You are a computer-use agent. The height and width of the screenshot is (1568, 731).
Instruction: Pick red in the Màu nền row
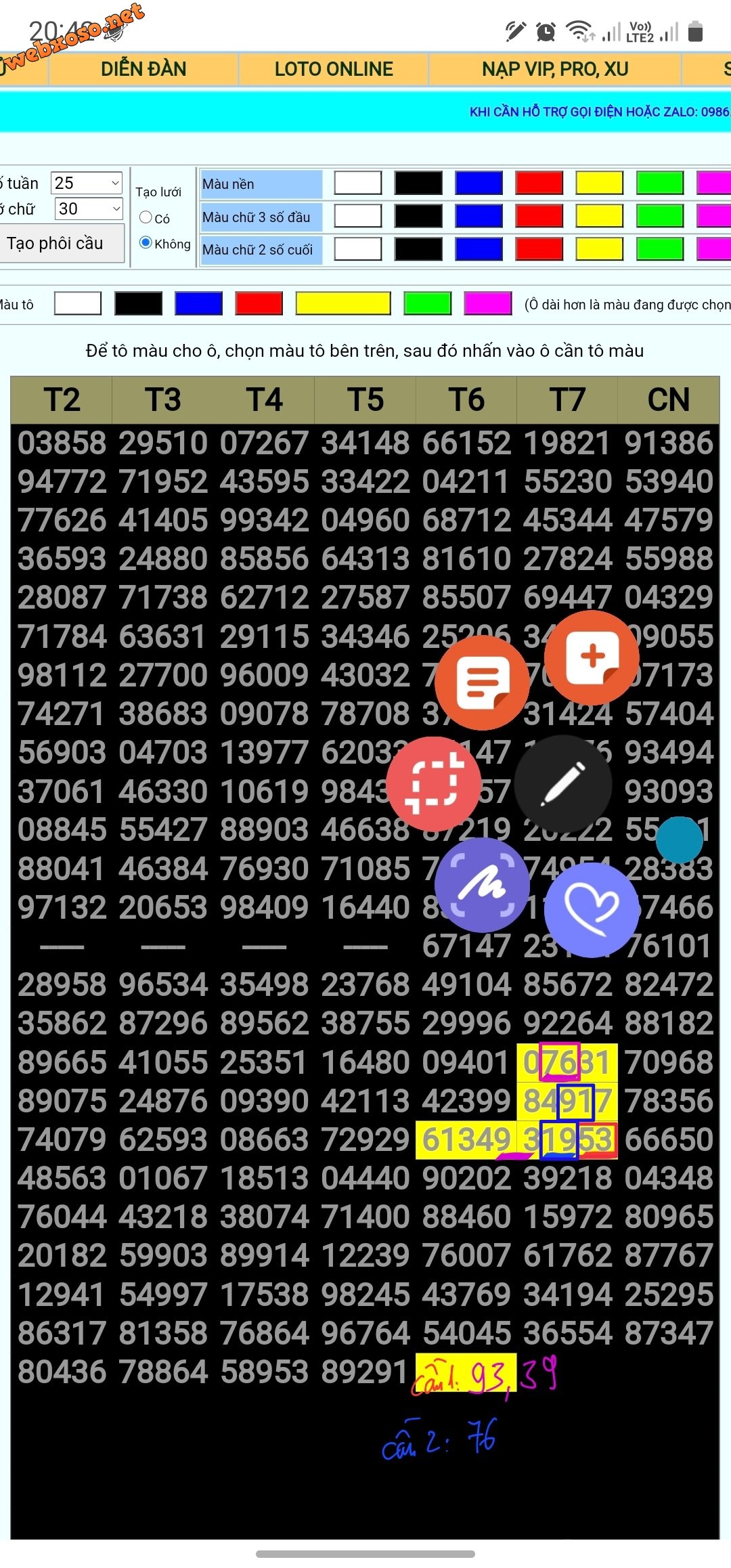point(539,183)
